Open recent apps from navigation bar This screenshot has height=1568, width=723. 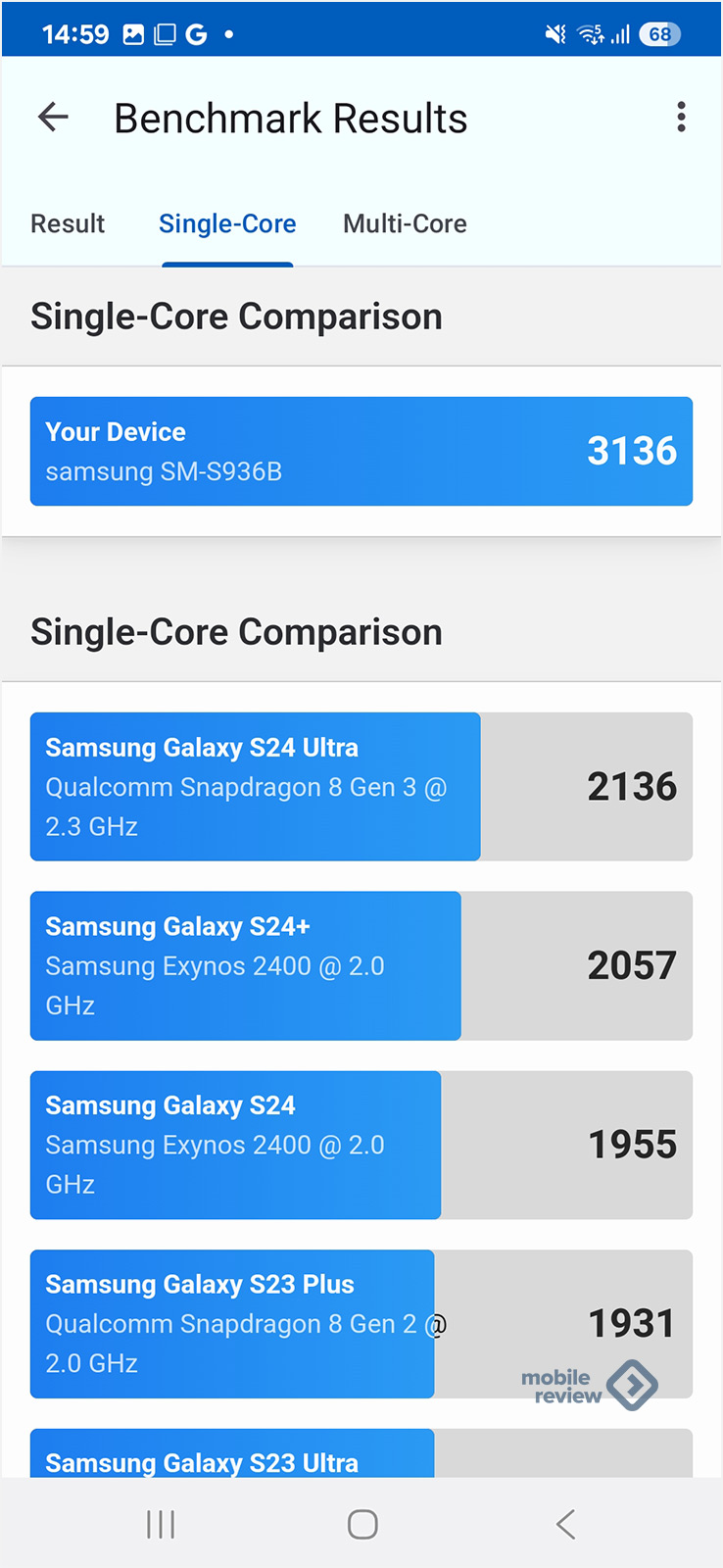coord(161,1524)
